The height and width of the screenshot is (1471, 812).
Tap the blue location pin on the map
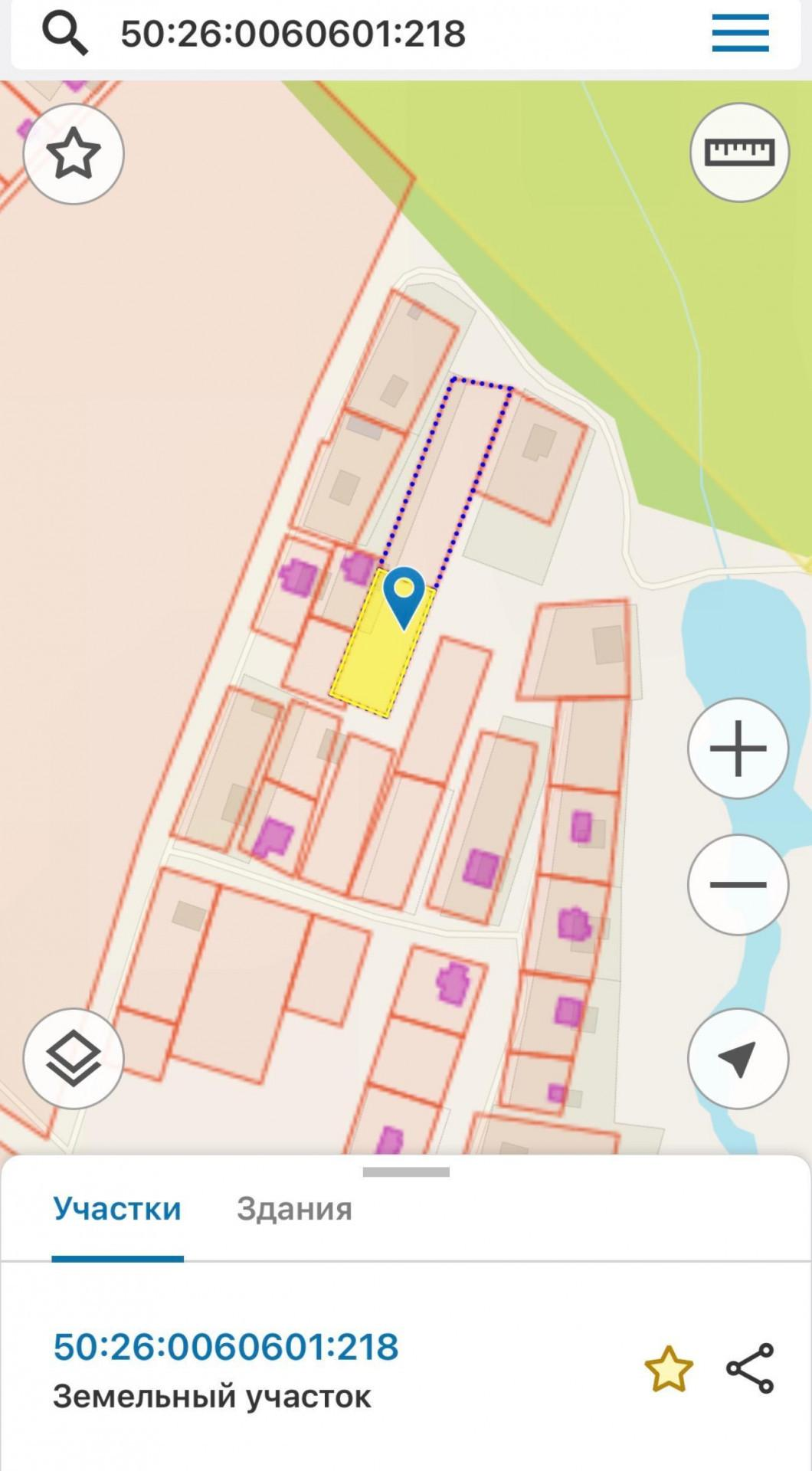pyautogui.click(x=404, y=596)
